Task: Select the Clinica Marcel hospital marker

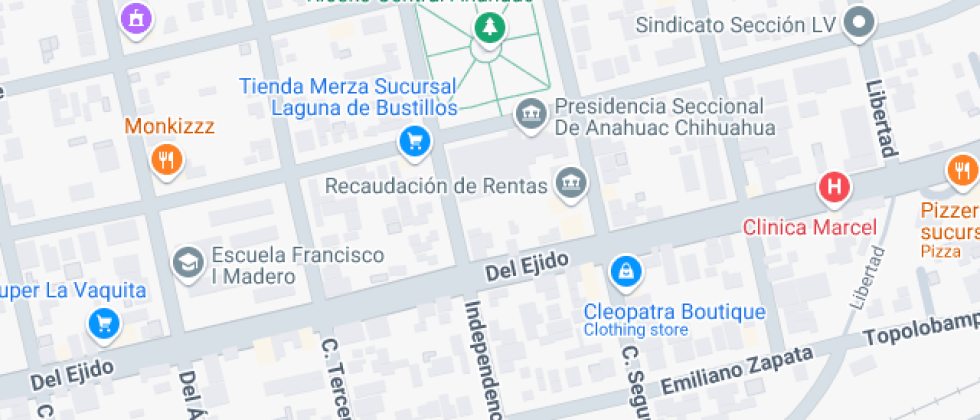Action: (x=834, y=186)
